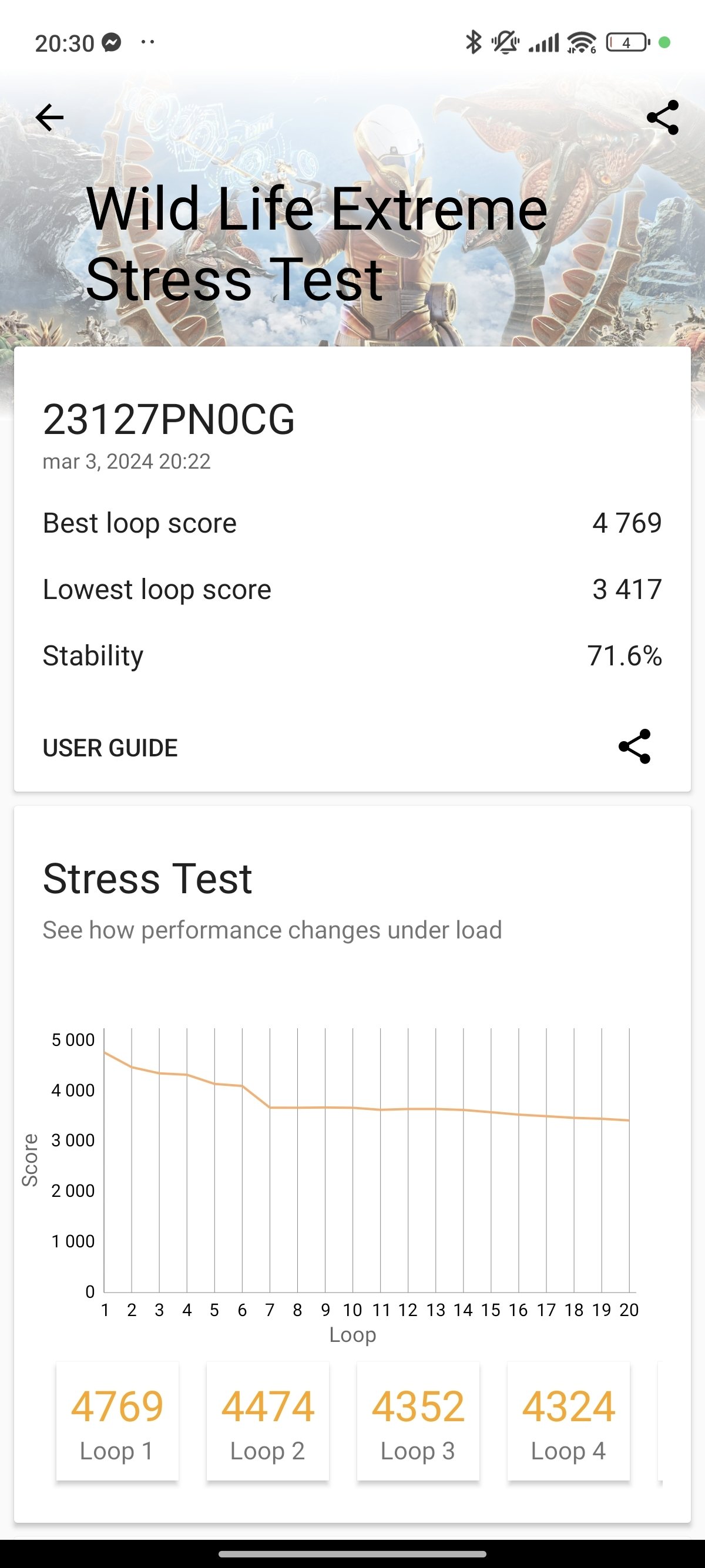The height and width of the screenshot is (1568, 705).
Task: Select the Loop 2 score card
Action: click(268, 1421)
